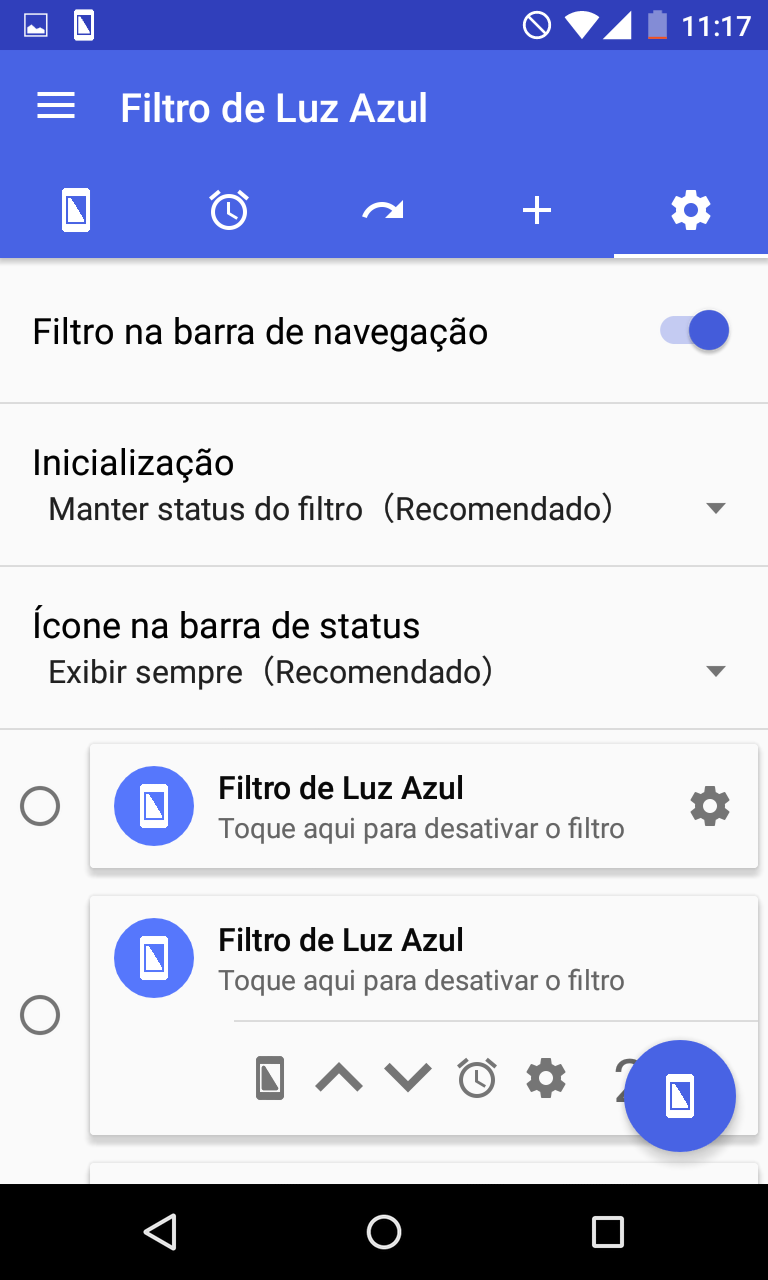This screenshot has width=768, height=1280.
Task: Open the hamburger navigation drawer
Action: tap(56, 107)
